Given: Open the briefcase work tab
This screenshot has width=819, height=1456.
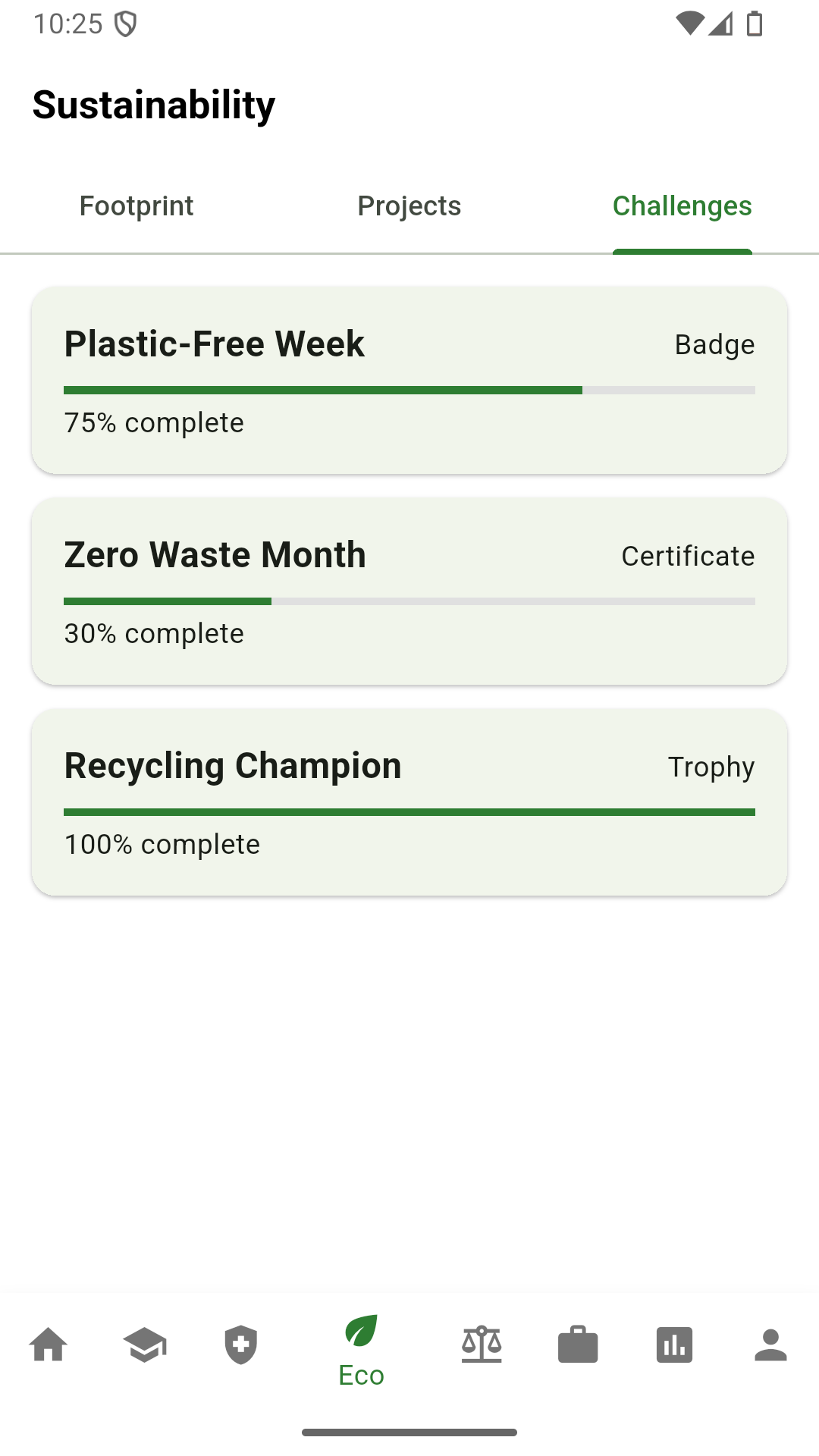Looking at the screenshot, I should click(578, 1346).
